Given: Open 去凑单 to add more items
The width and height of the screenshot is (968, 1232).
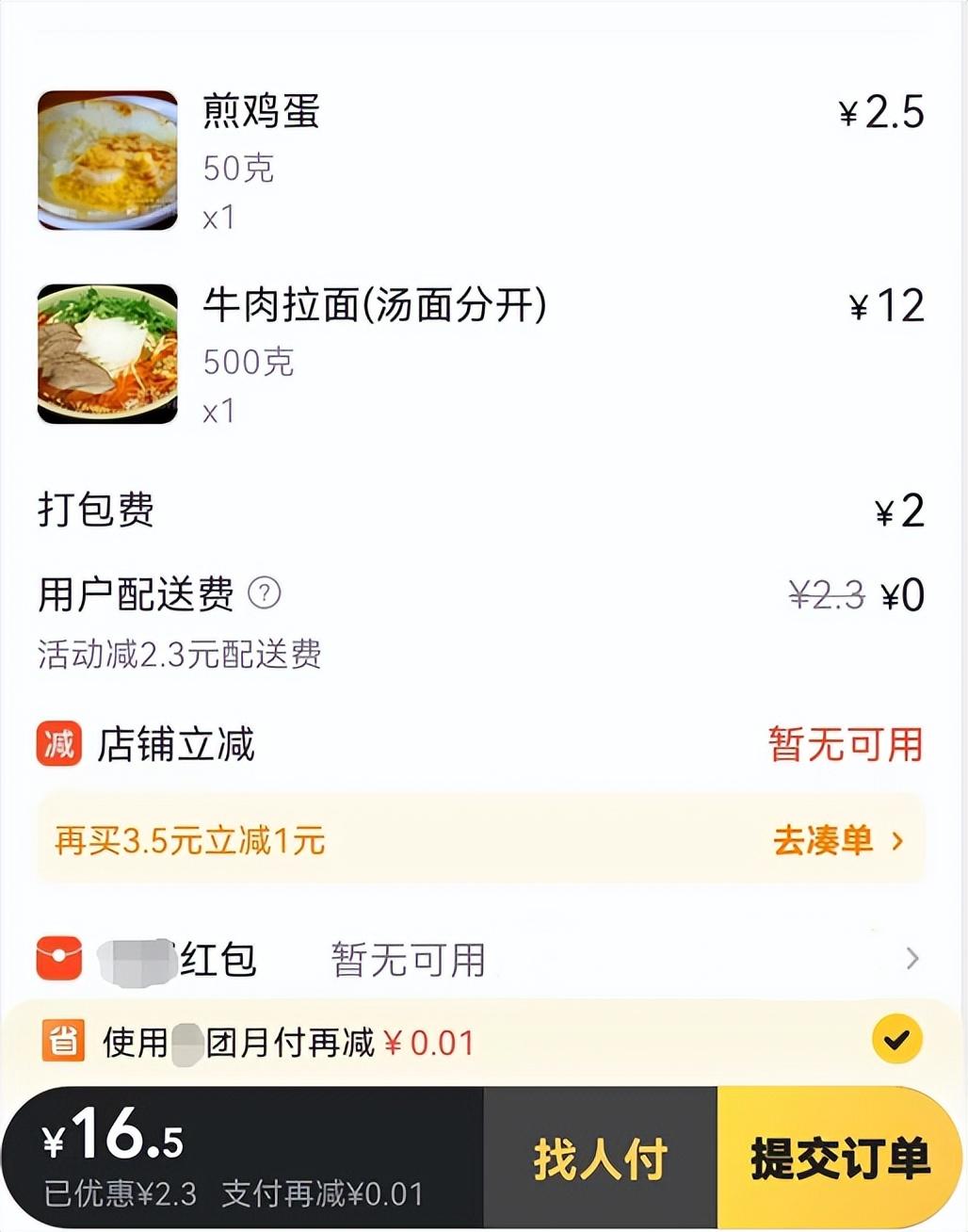Looking at the screenshot, I should click(837, 840).
